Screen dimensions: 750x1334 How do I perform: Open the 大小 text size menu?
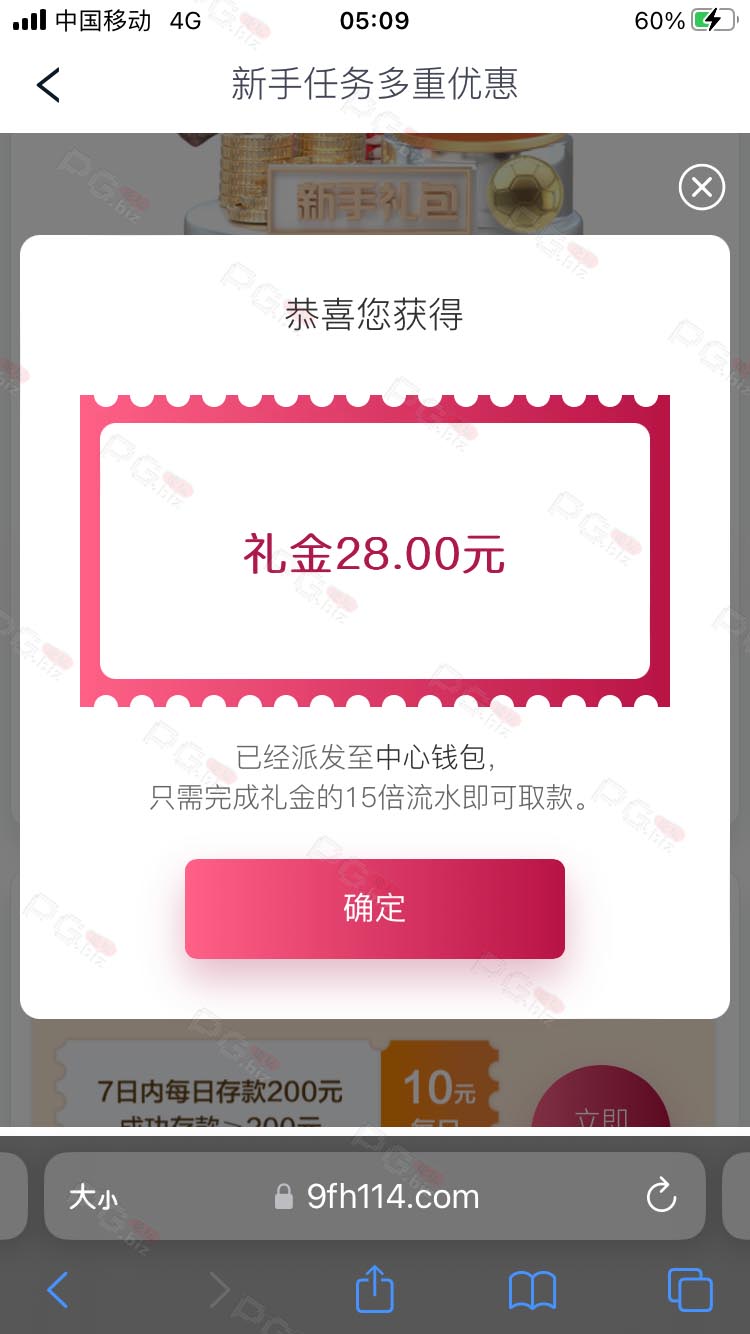coord(93,1197)
